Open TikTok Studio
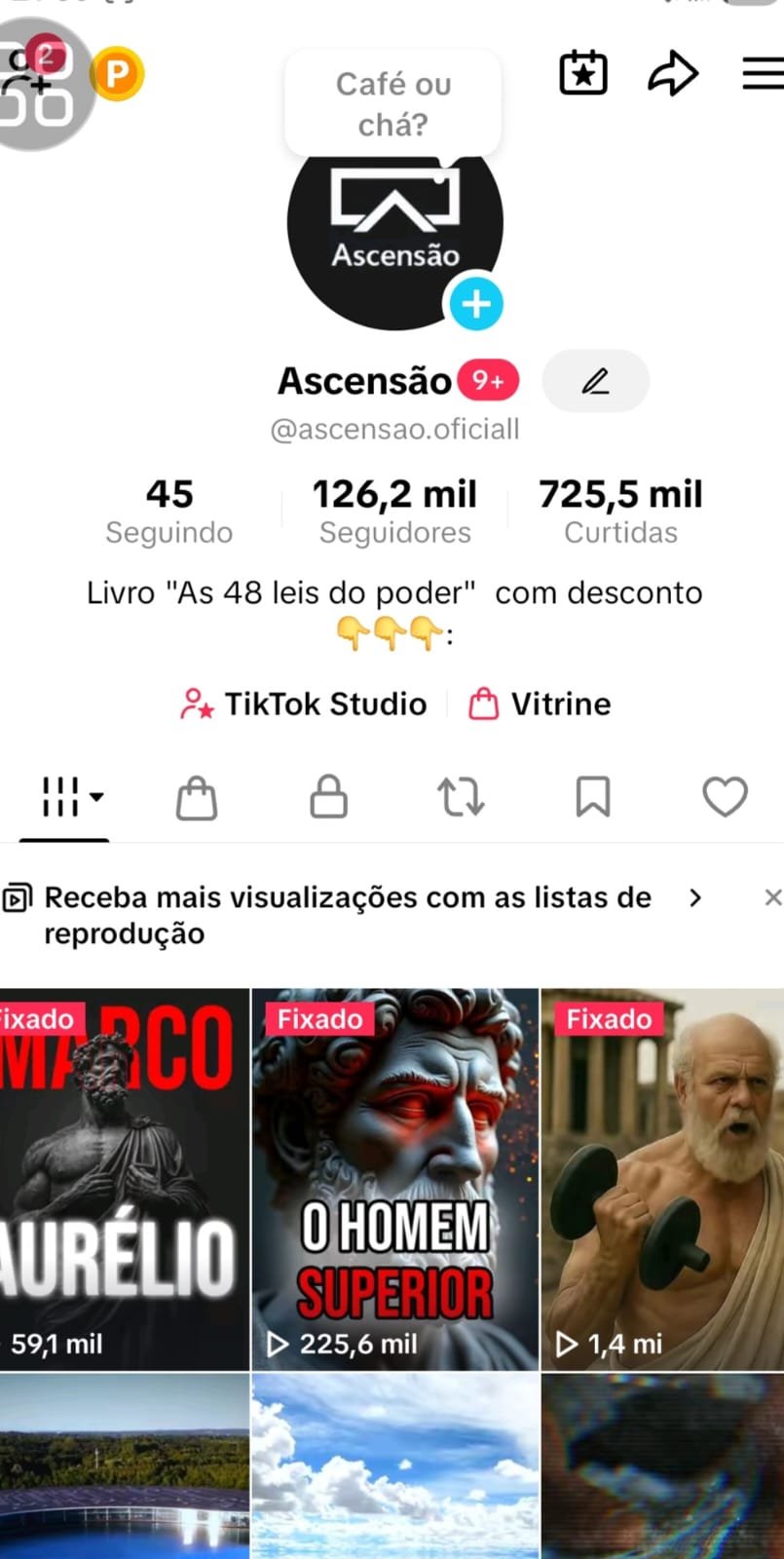The width and height of the screenshot is (784, 1559). point(304,703)
